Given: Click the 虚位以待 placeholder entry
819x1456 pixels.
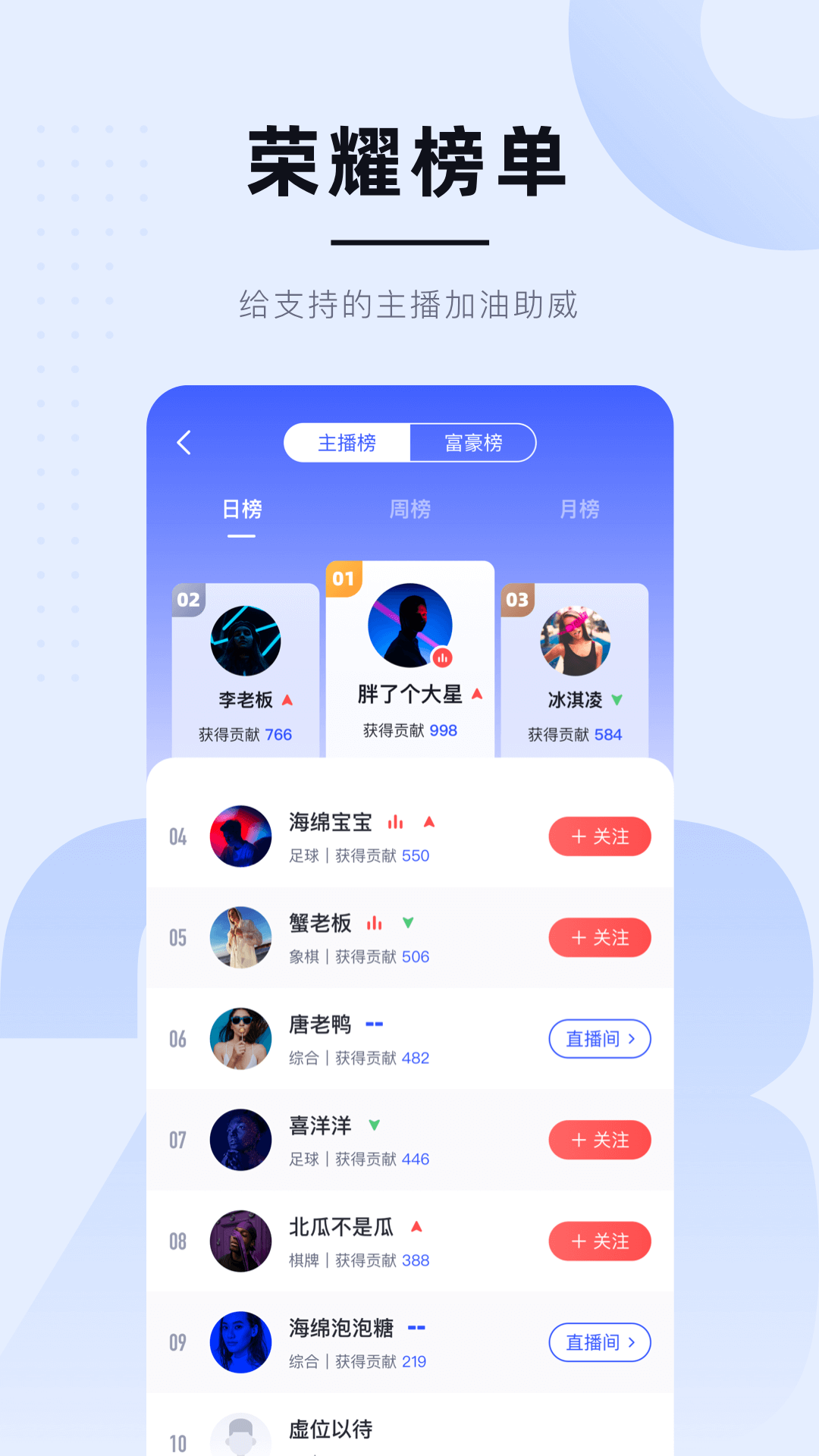Looking at the screenshot, I should coord(331,1429).
